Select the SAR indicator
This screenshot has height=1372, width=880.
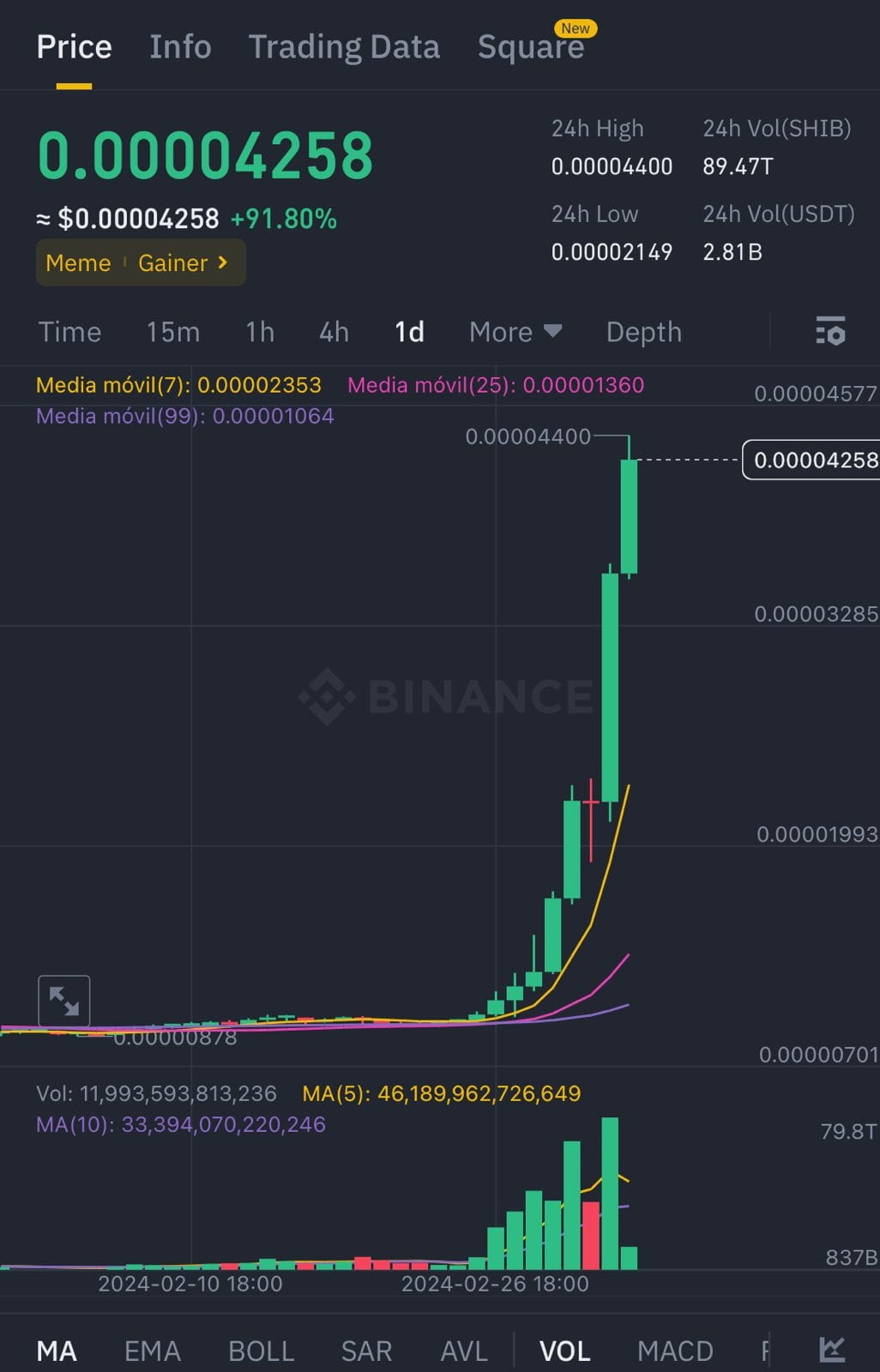(x=366, y=1351)
